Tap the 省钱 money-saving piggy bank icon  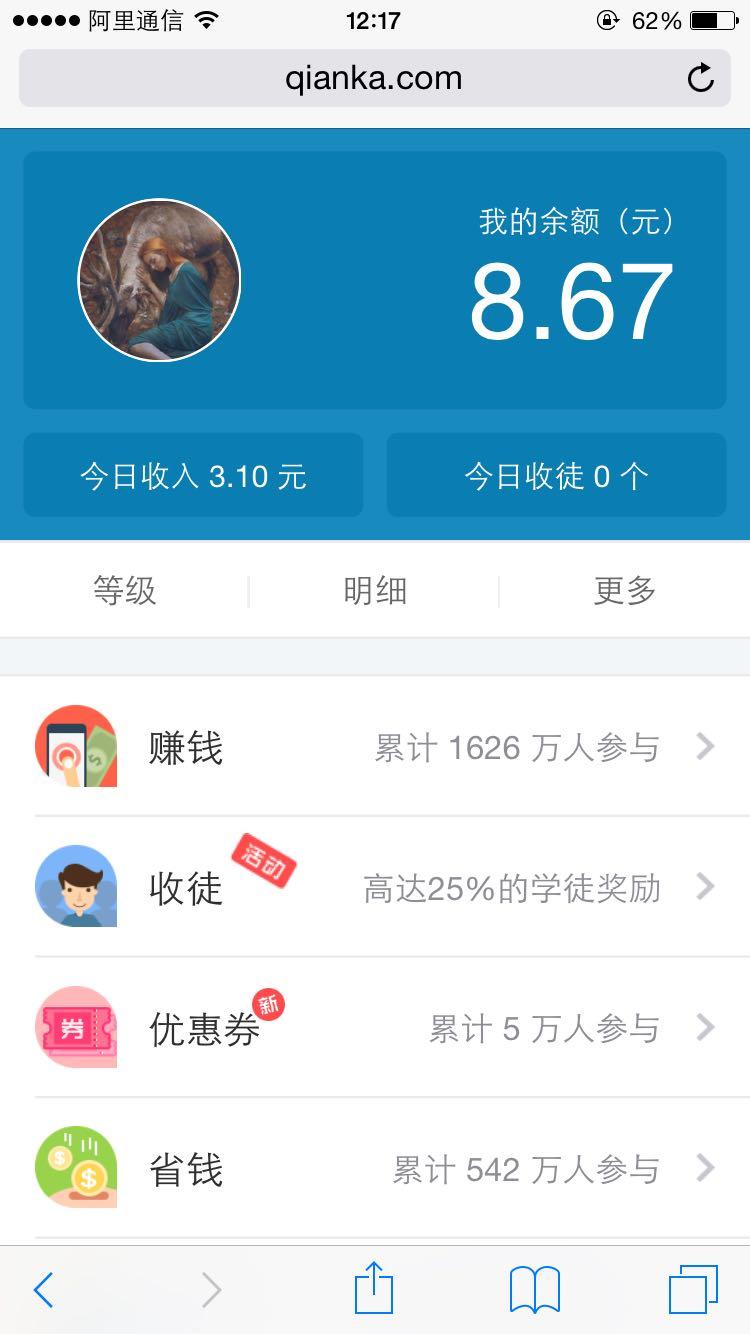[76, 1167]
